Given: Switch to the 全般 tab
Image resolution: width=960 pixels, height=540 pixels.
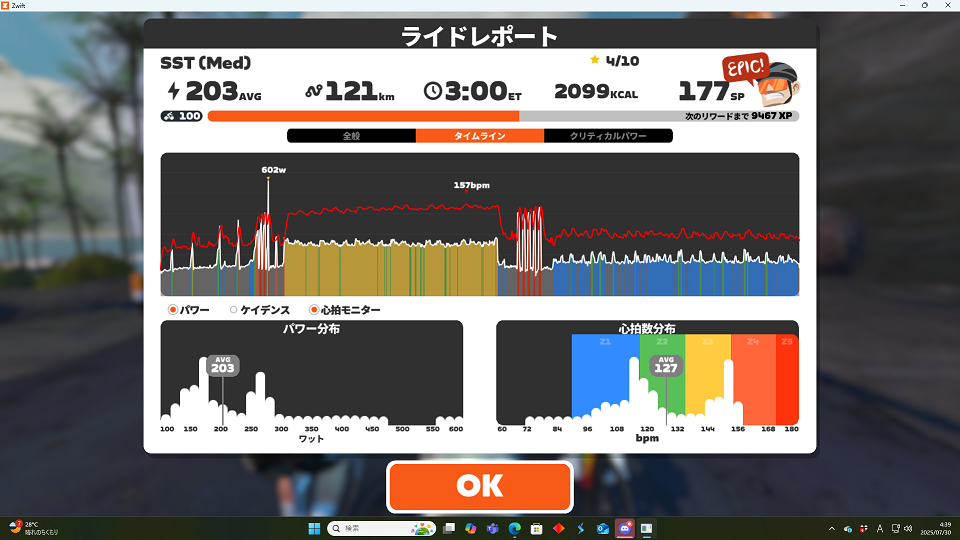Looking at the screenshot, I should click(351, 136).
